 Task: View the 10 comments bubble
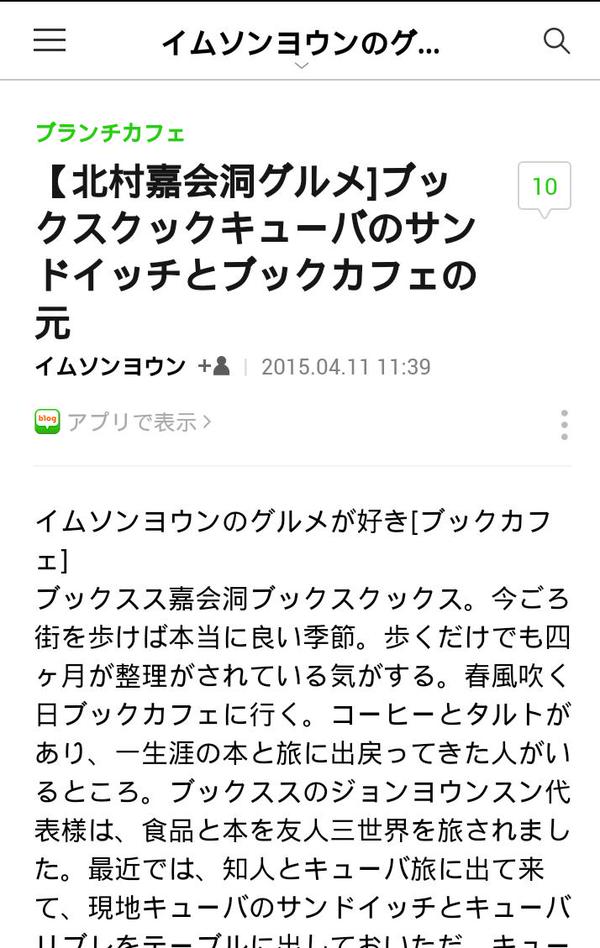[x=544, y=187]
